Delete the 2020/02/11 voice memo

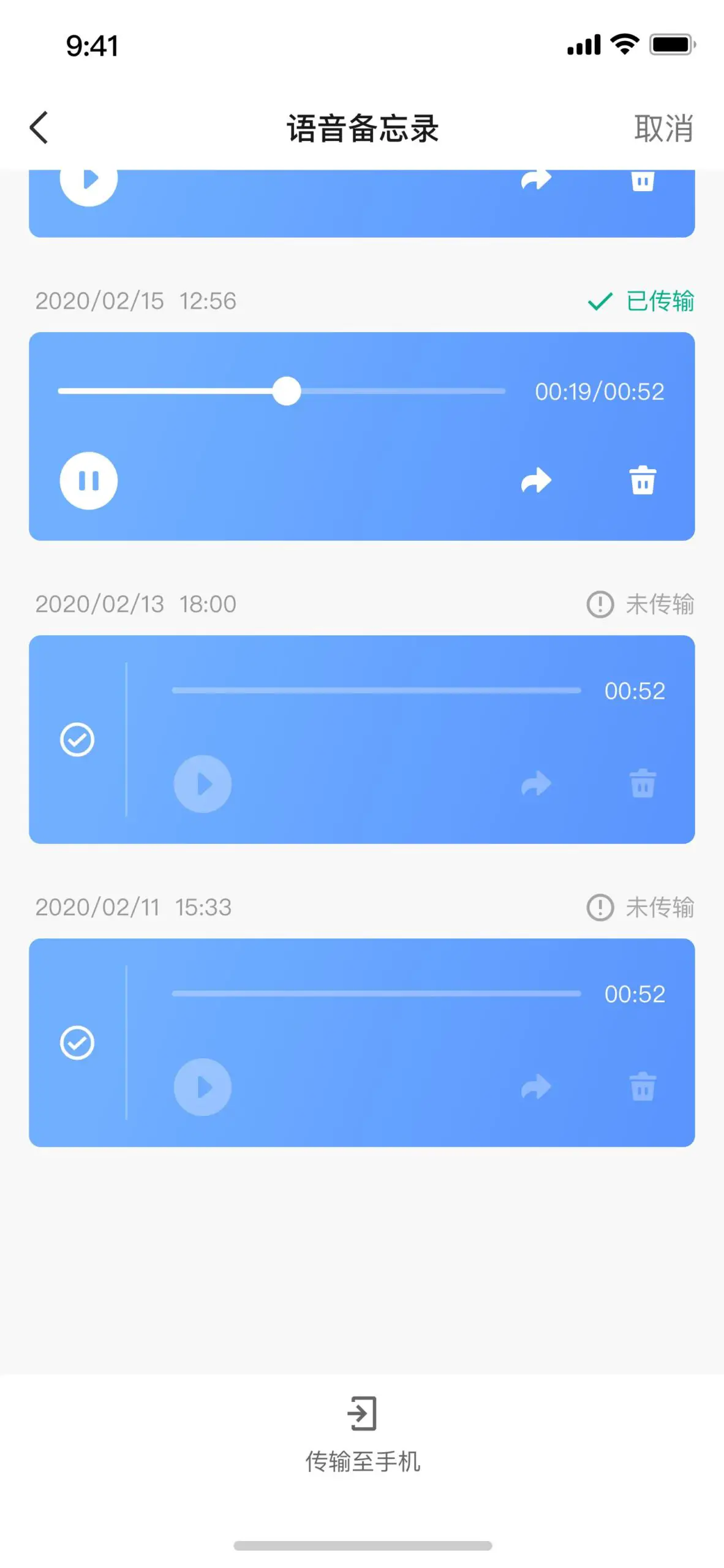point(643,1087)
